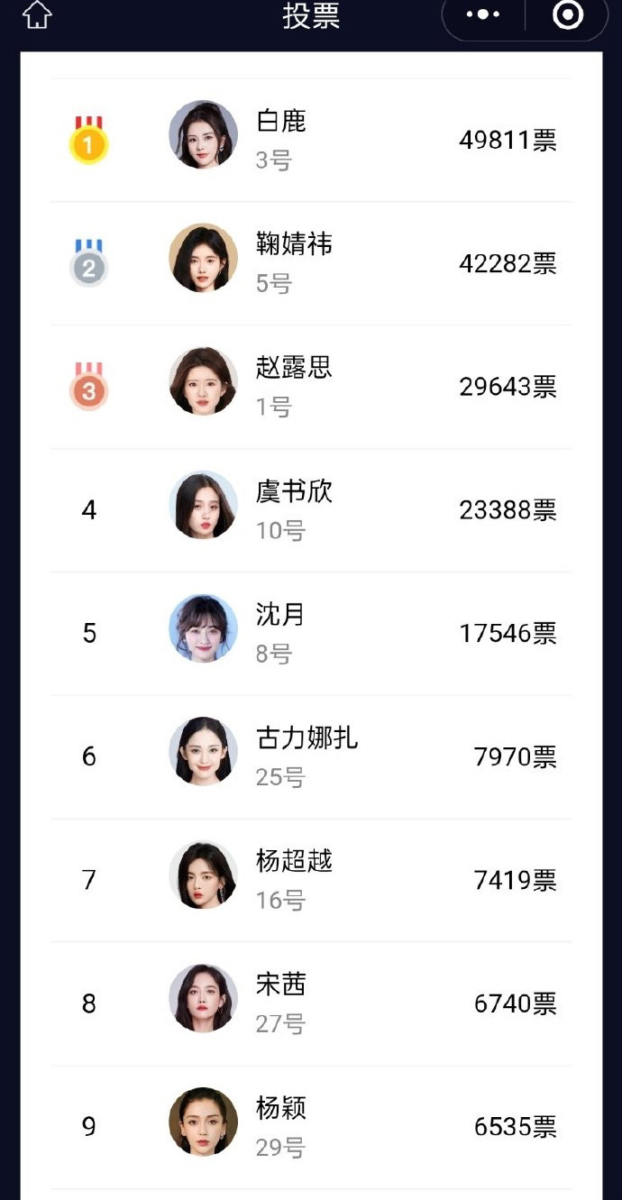Open 虞书欣's candidate row
Screen dimensions: 622x1200
pos(310,510)
